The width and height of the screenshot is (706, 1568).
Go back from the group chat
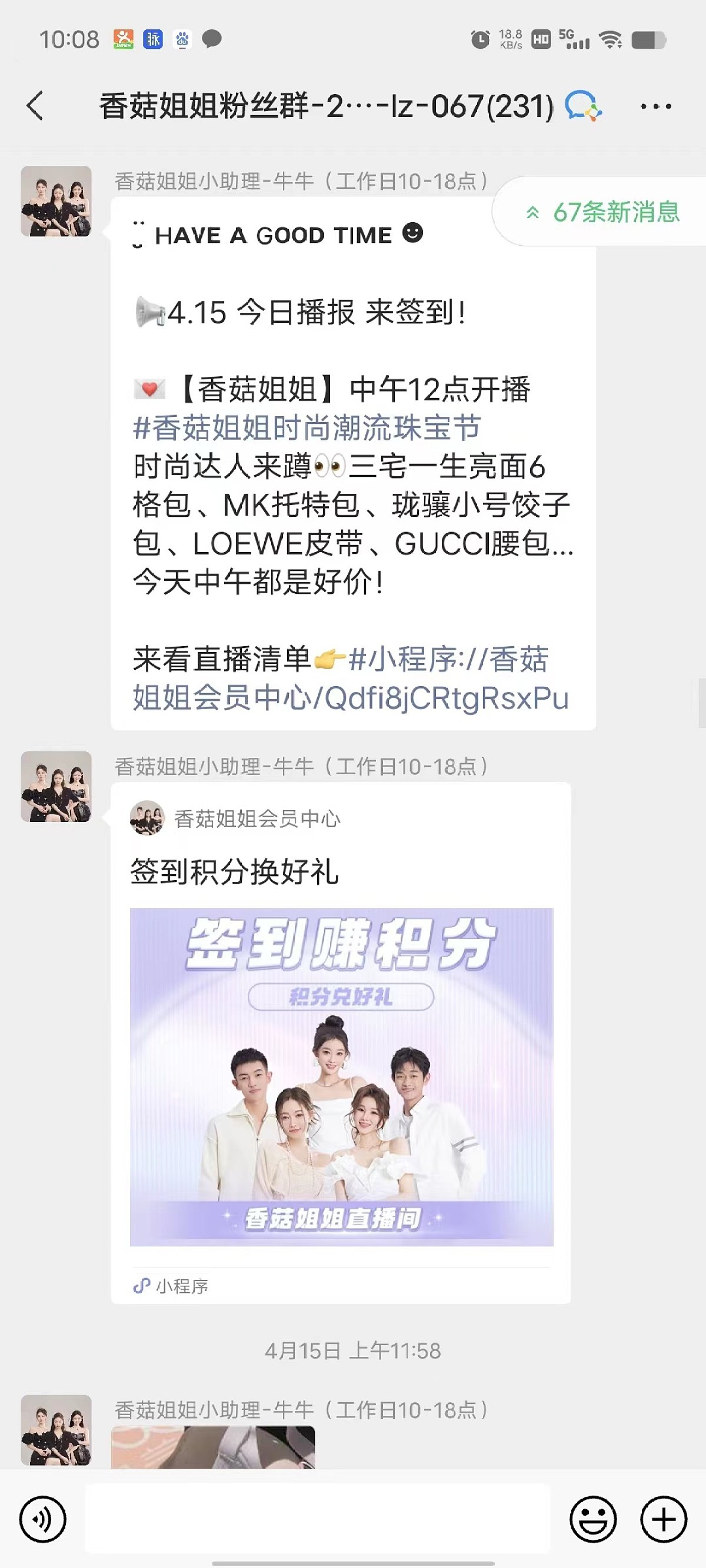tap(35, 105)
